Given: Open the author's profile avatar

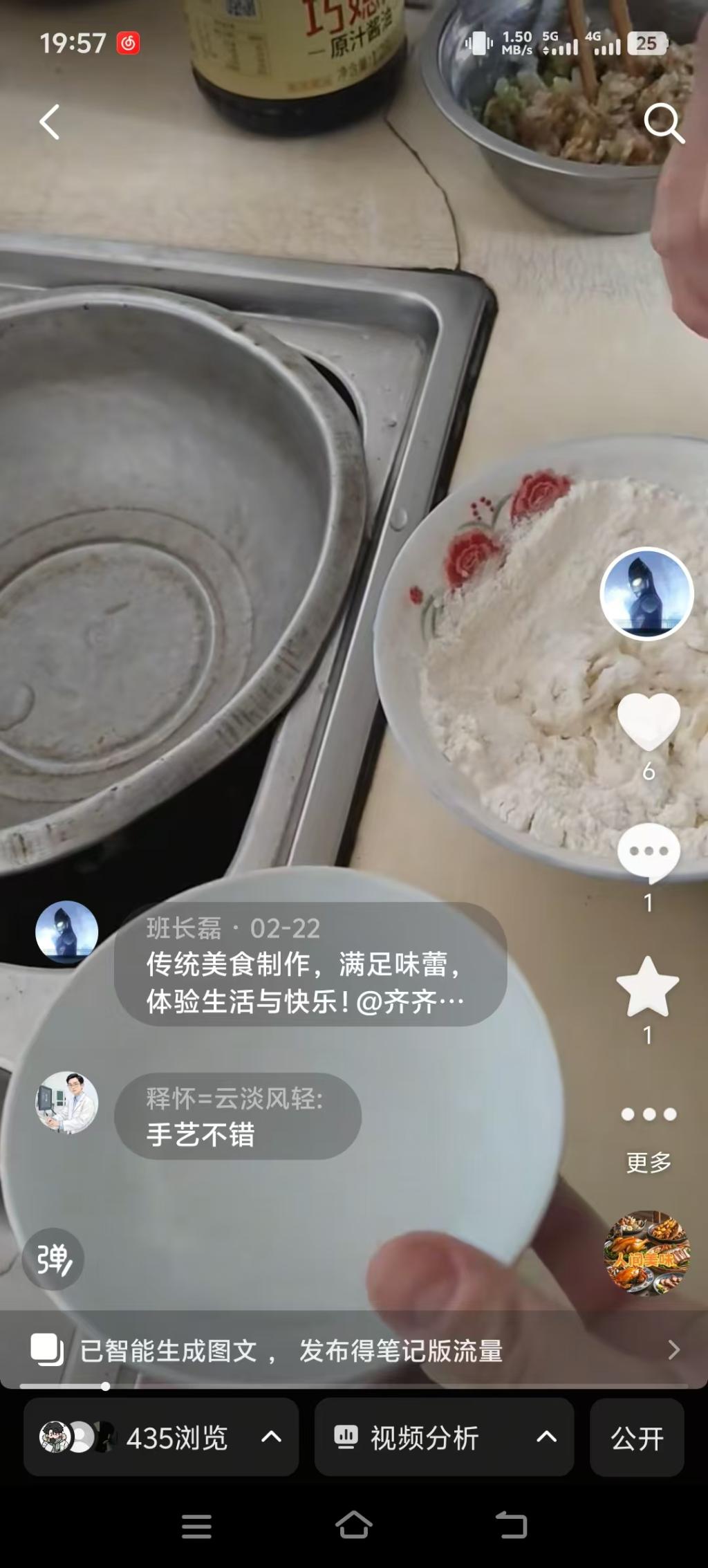Looking at the screenshot, I should point(646,593).
